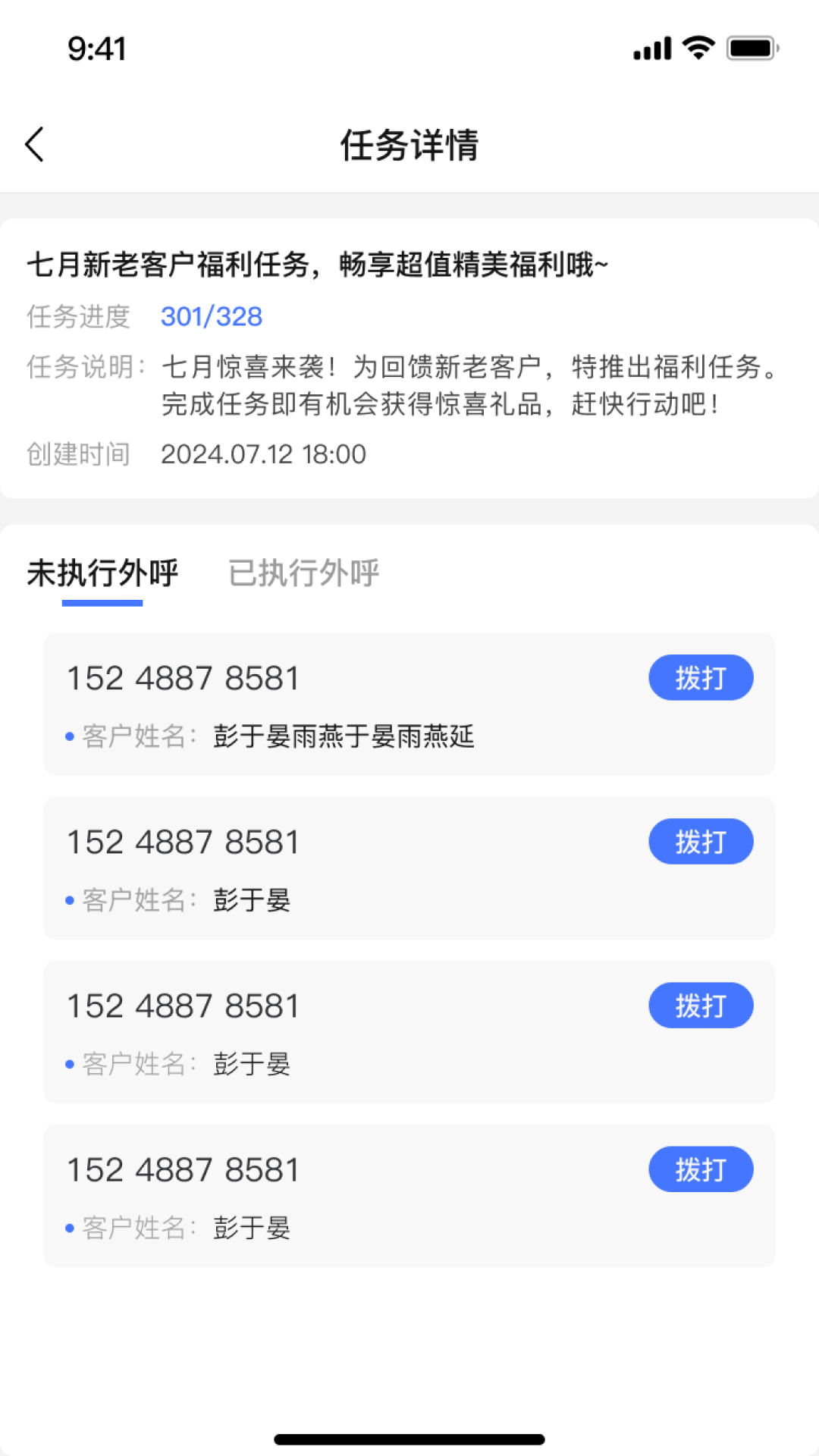
Task: Go back from the 任务详情 page
Action: 35,144
